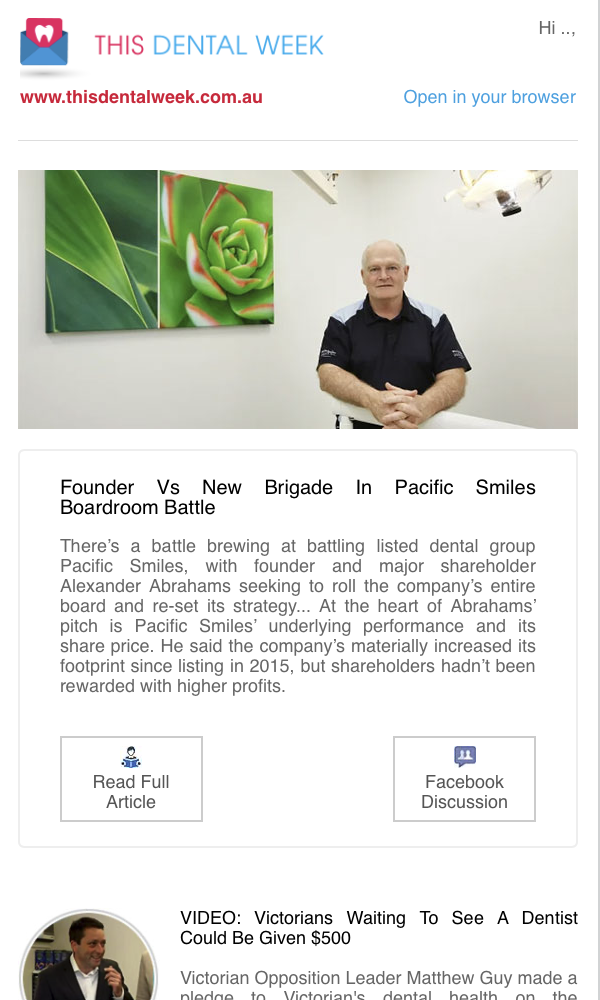The height and width of the screenshot is (1000, 600).
Task: Open the Facebook Discussion button
Action: pyautogui.click(x=464, y=779)
